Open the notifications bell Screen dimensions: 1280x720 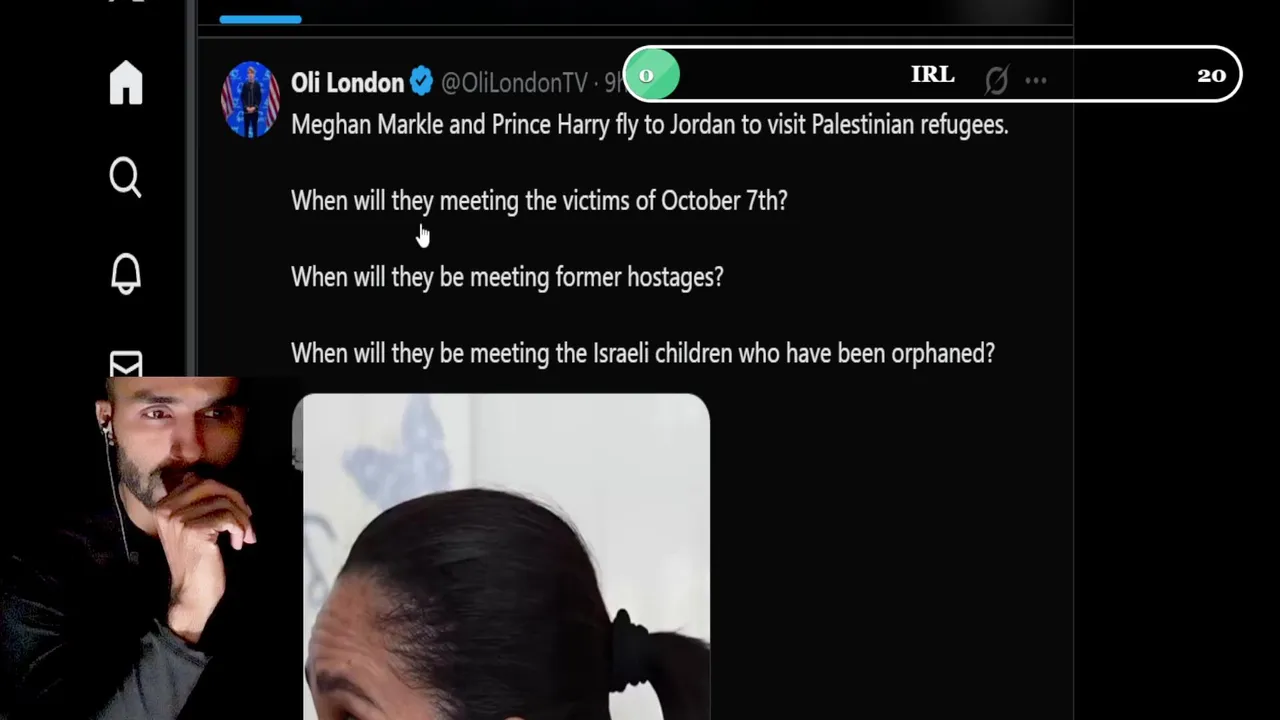(126, 273)
